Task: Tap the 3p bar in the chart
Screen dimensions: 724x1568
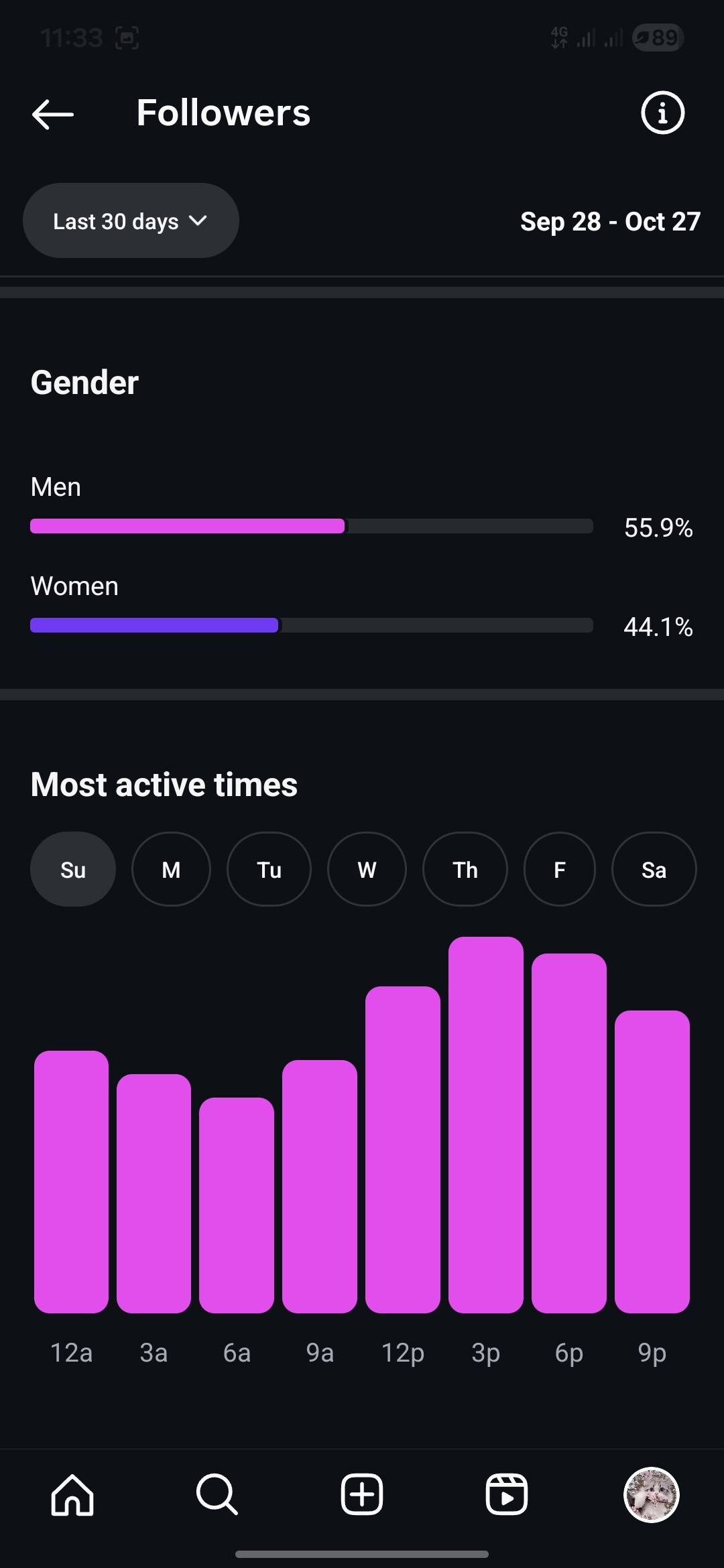Action: [x=486, y=1124]
